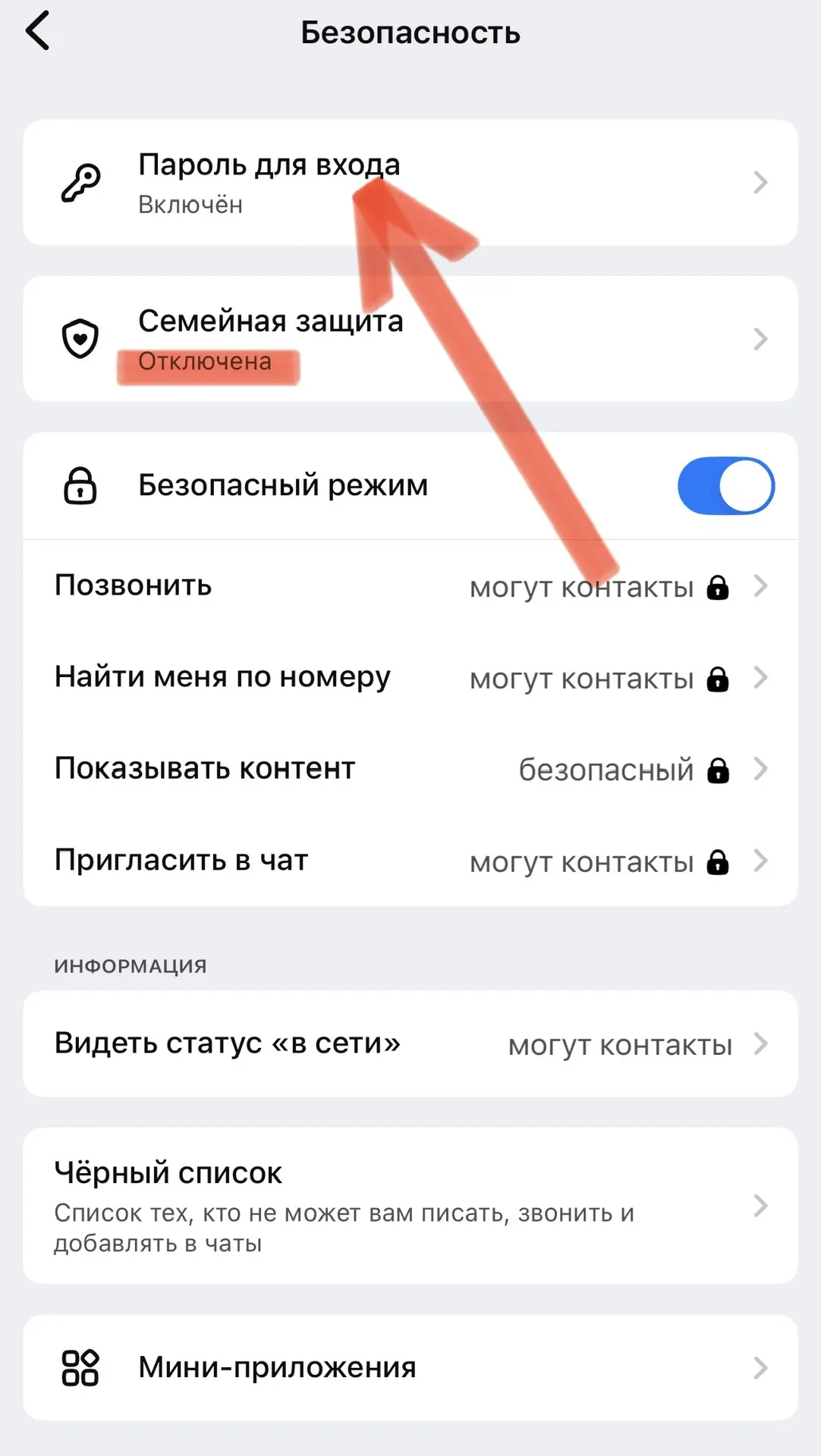Turn off Безопасный режим switch
The image size is (821, 1456).
(725, 486)
